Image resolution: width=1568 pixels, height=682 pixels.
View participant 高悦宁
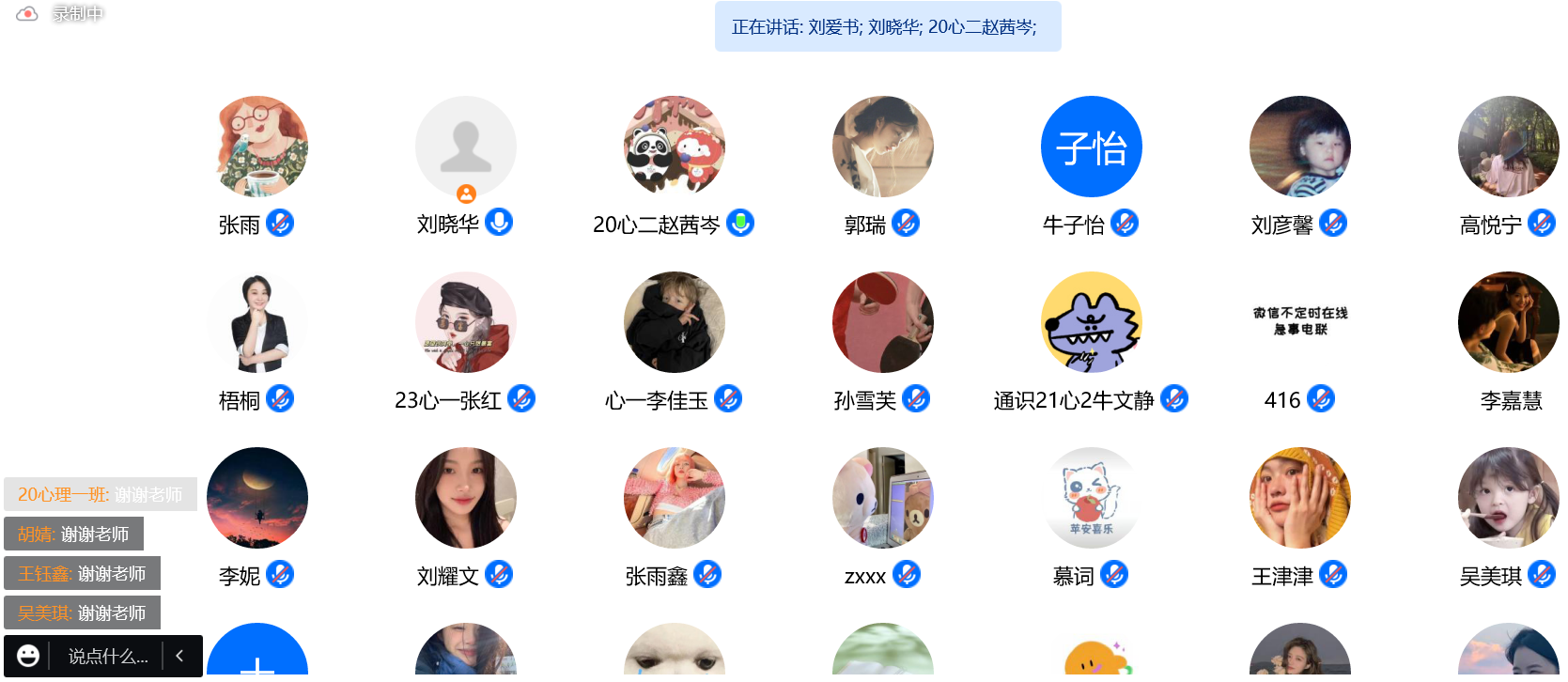(x=1509, y=147)
